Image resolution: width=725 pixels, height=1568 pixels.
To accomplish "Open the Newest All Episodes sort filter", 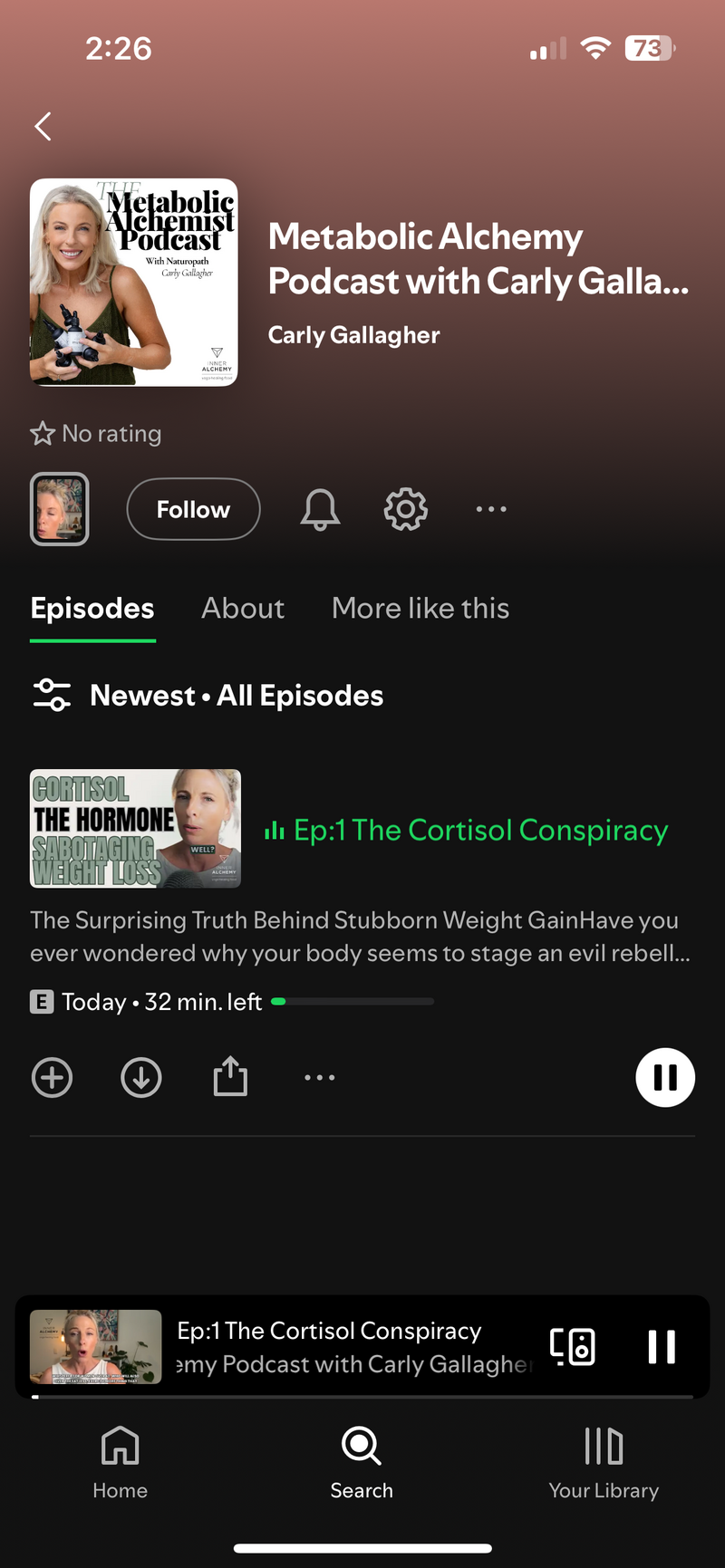I will point(208,696).
